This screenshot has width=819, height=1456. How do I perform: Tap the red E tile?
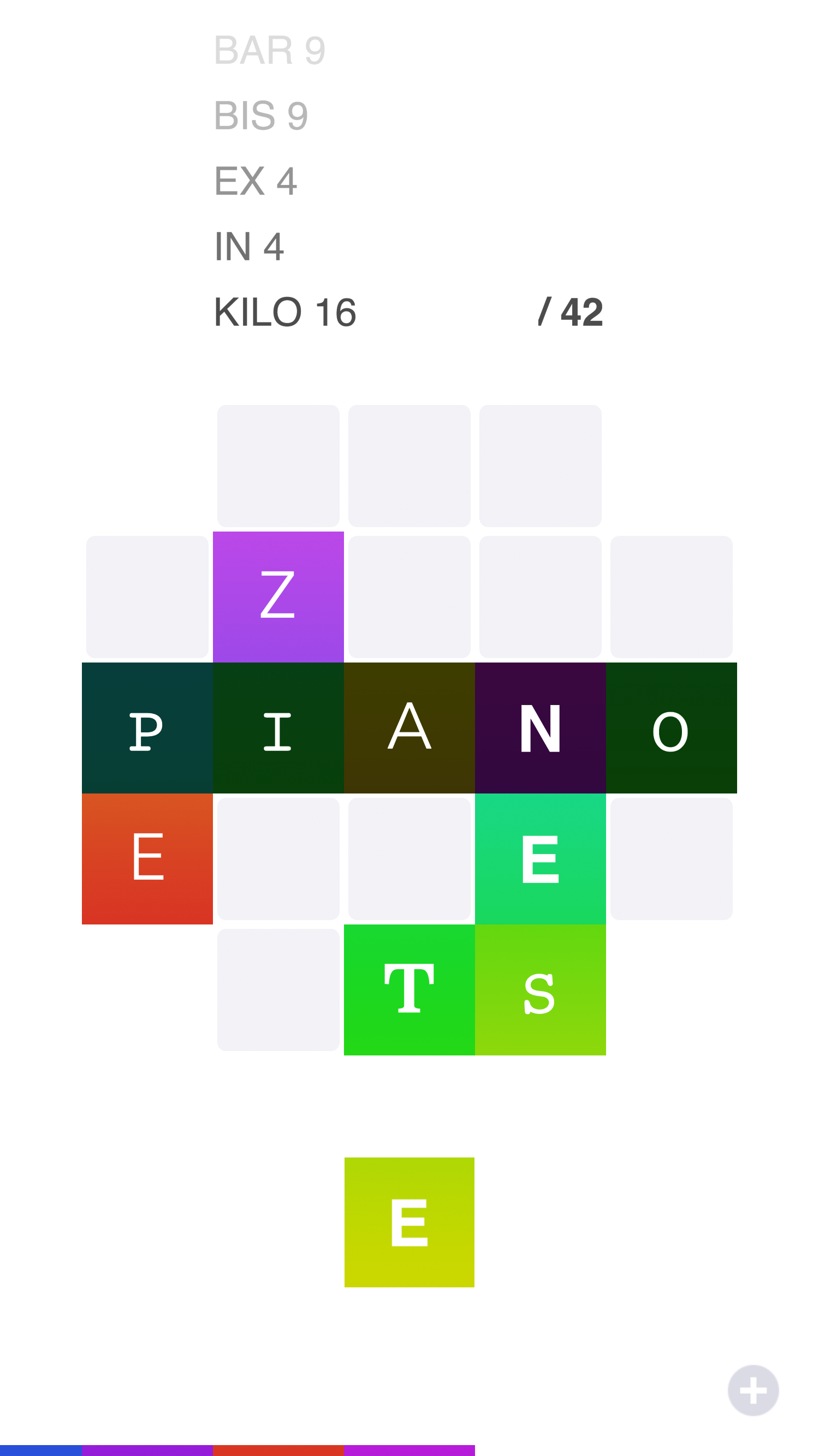[147, 858]
